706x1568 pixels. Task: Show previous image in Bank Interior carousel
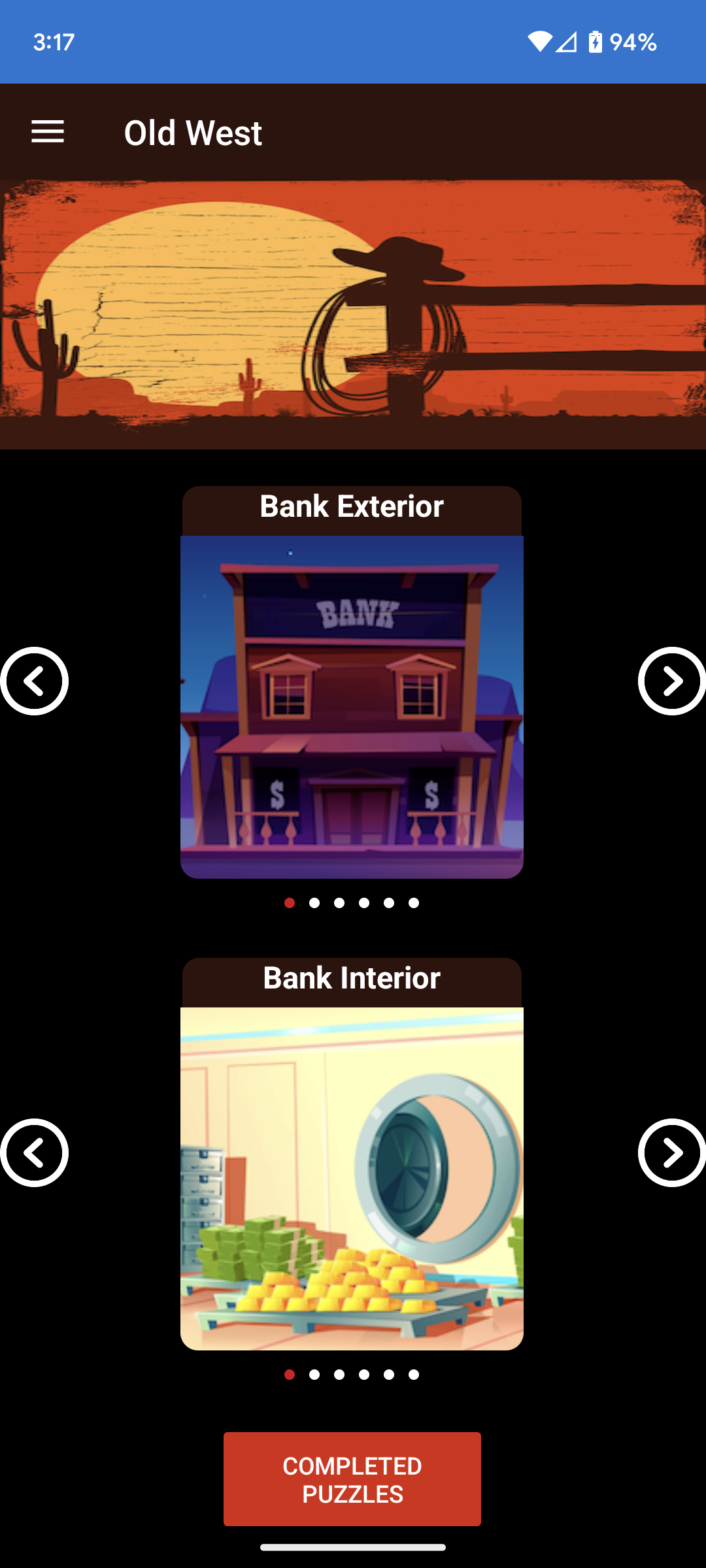[x=34, y=1153]
